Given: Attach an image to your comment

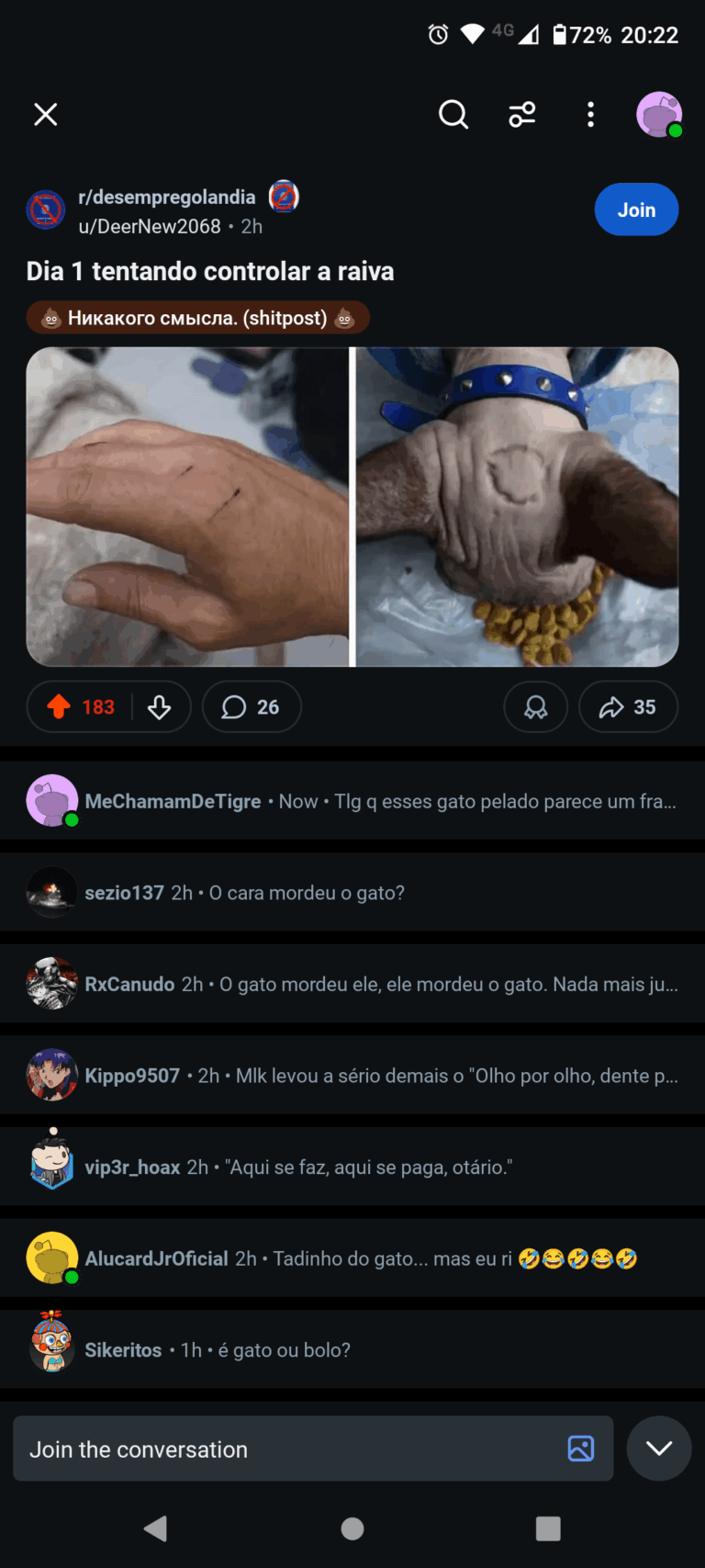Looking at the screenshot, I should (581, 1449).
